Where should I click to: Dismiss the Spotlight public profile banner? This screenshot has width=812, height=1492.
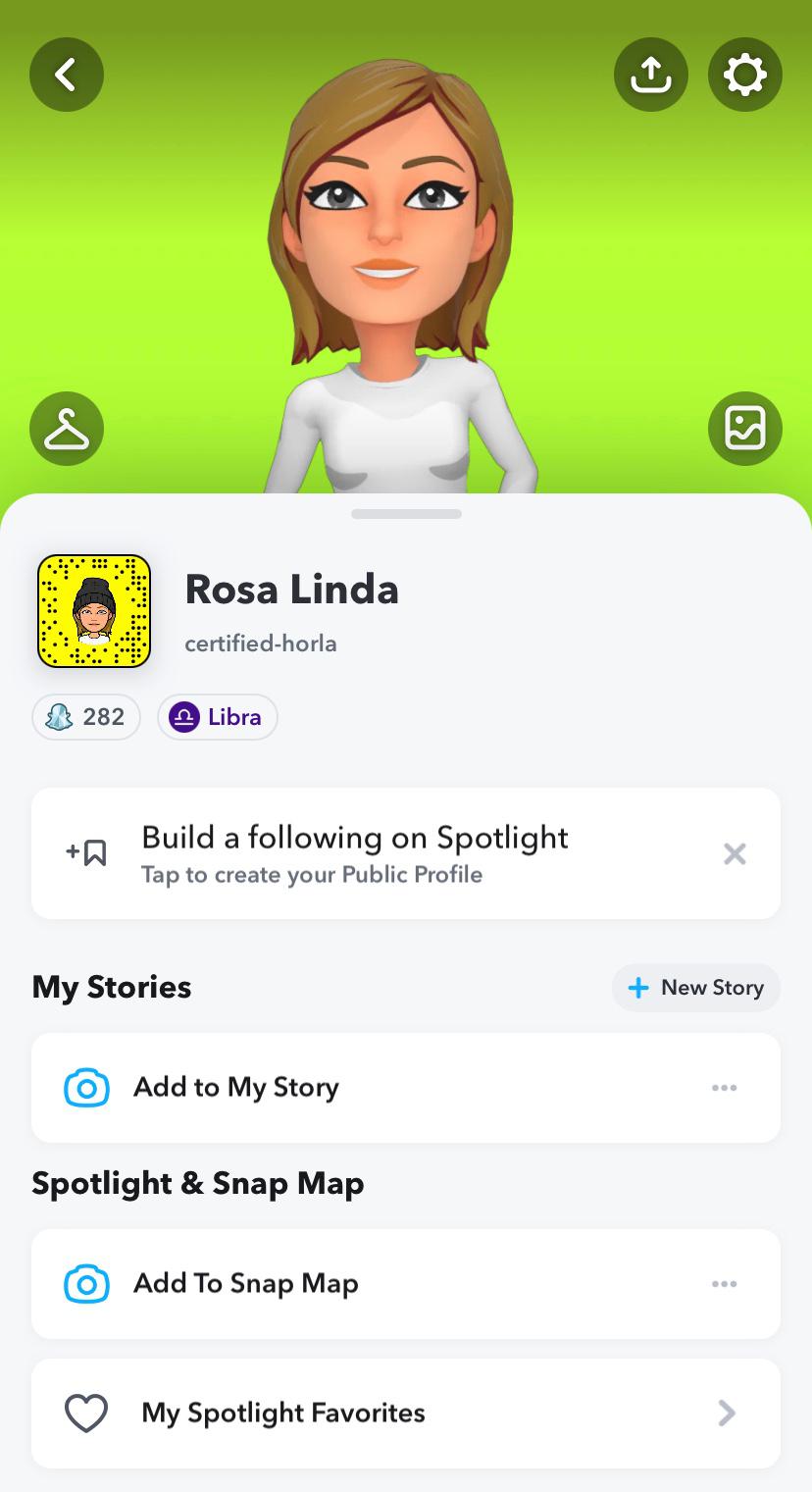pos(735,854)
